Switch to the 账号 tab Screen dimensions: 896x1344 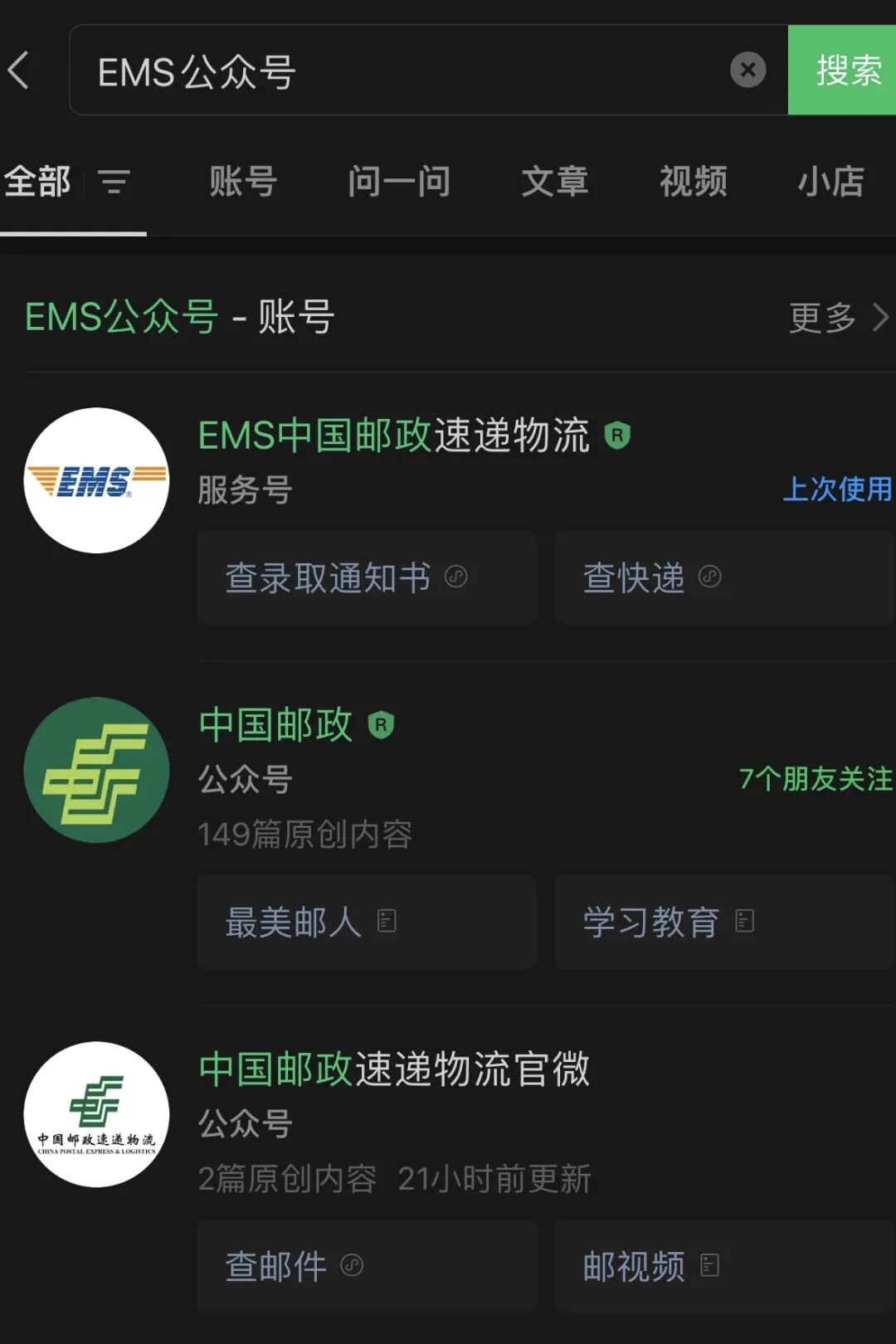242,181
